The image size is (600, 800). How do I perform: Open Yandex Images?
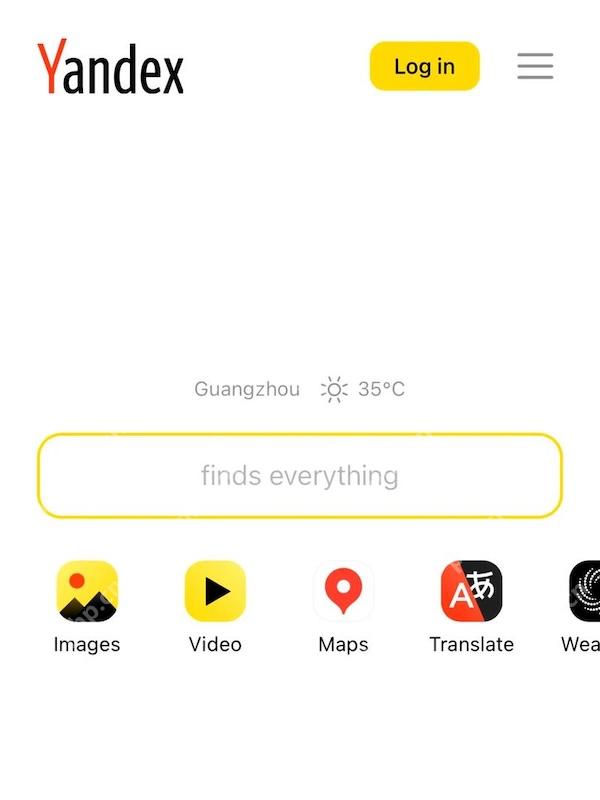(x=87, y=592)
